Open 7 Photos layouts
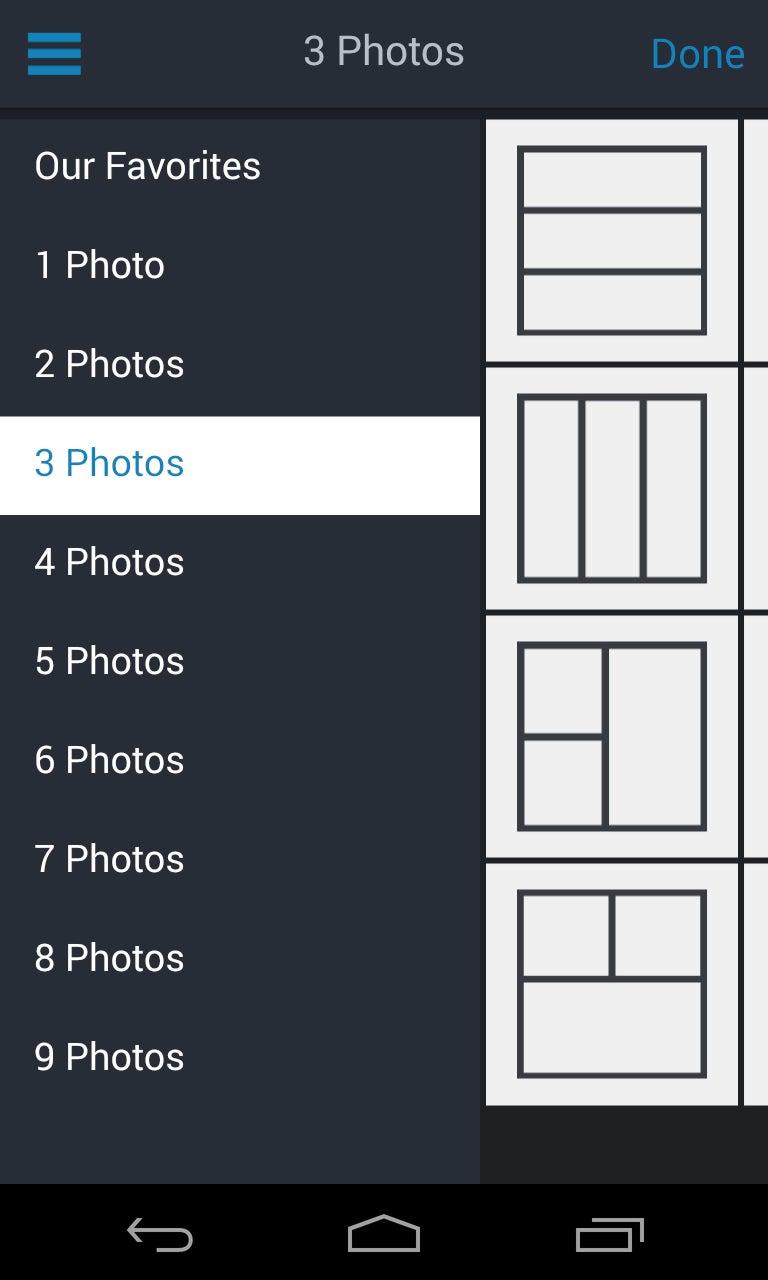 (x=110, y=859)
